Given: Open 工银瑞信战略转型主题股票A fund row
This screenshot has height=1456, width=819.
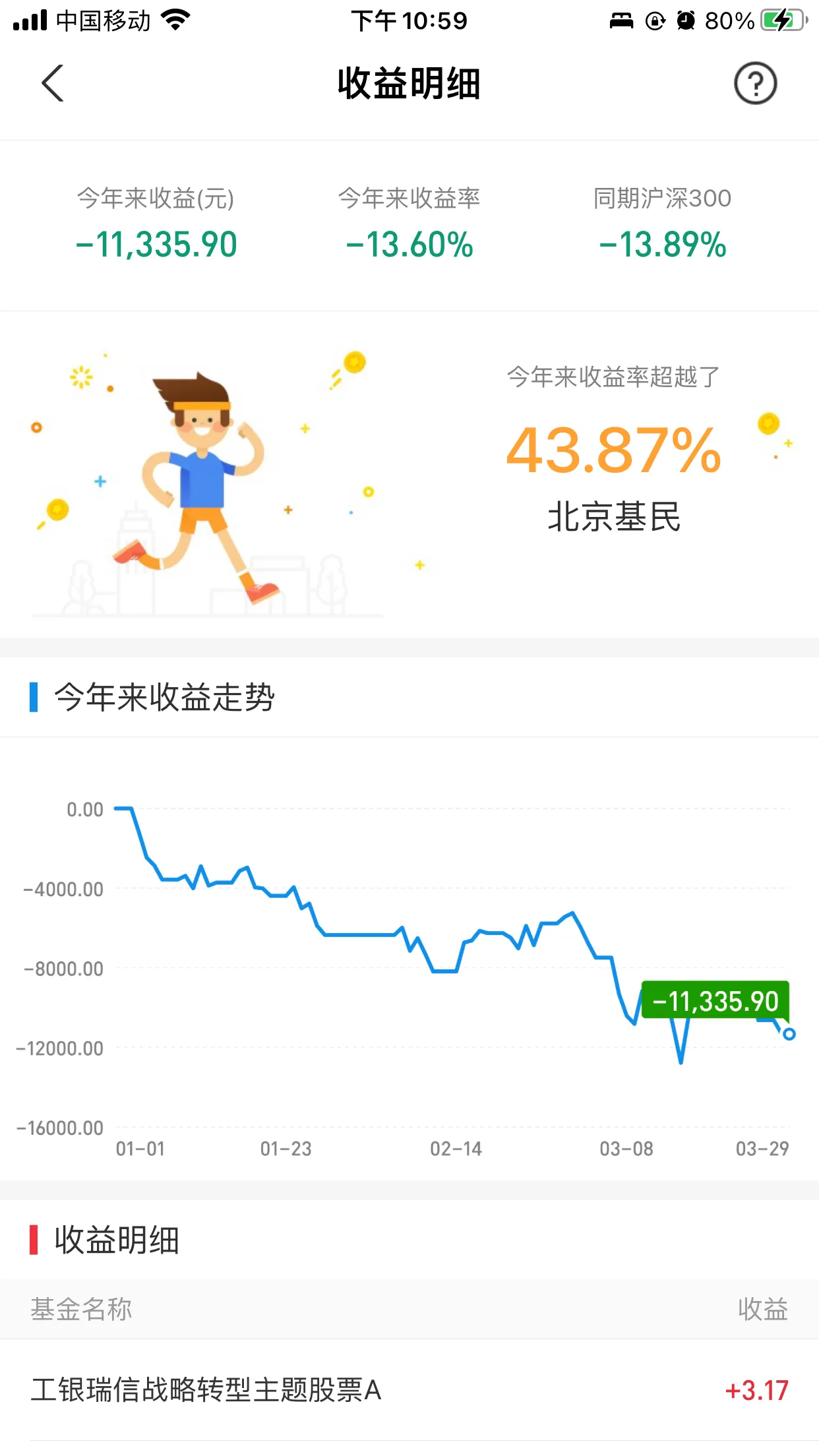Looking at the screenshot, I should point(409,1390).
